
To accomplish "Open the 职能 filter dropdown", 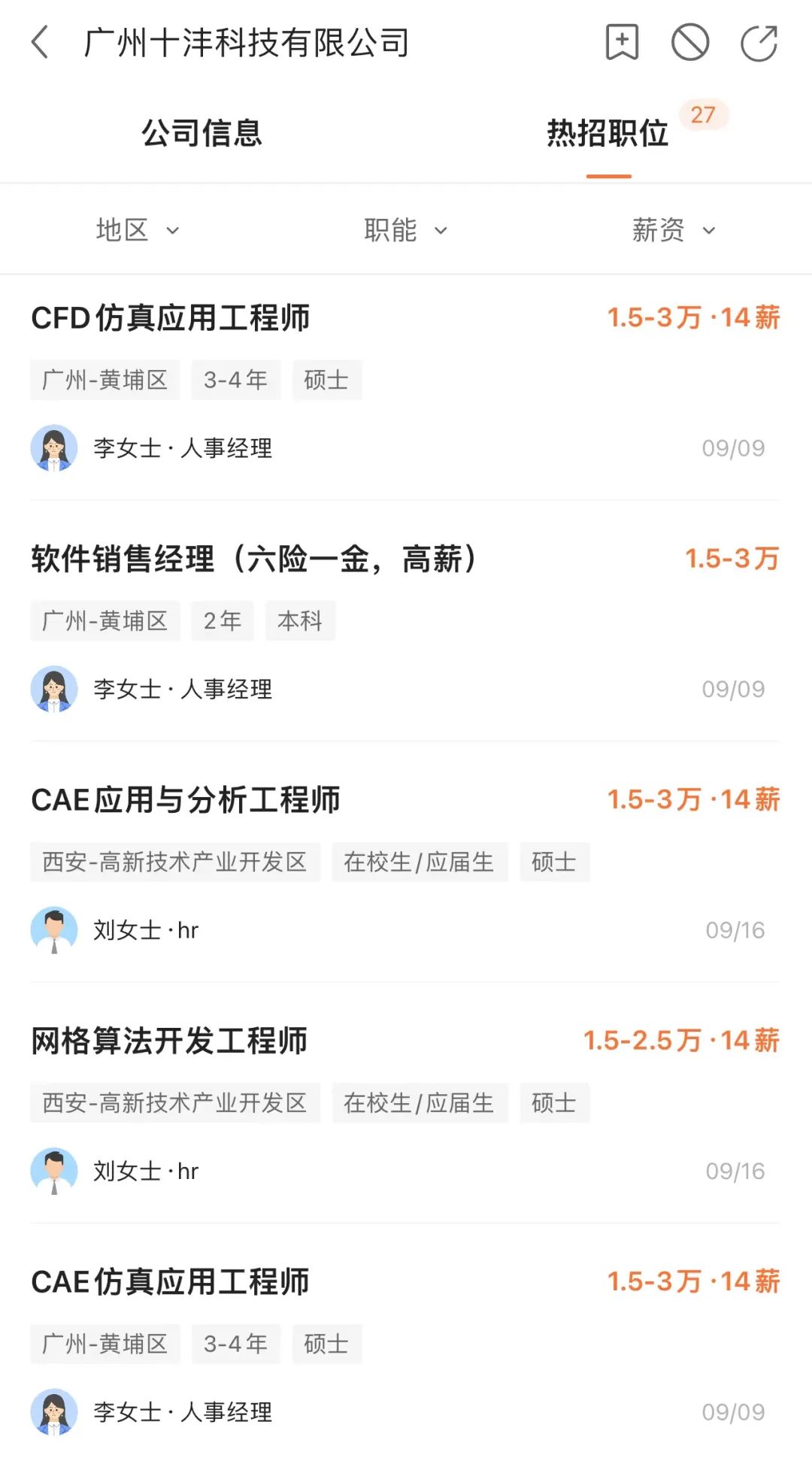I will [404, 229].
